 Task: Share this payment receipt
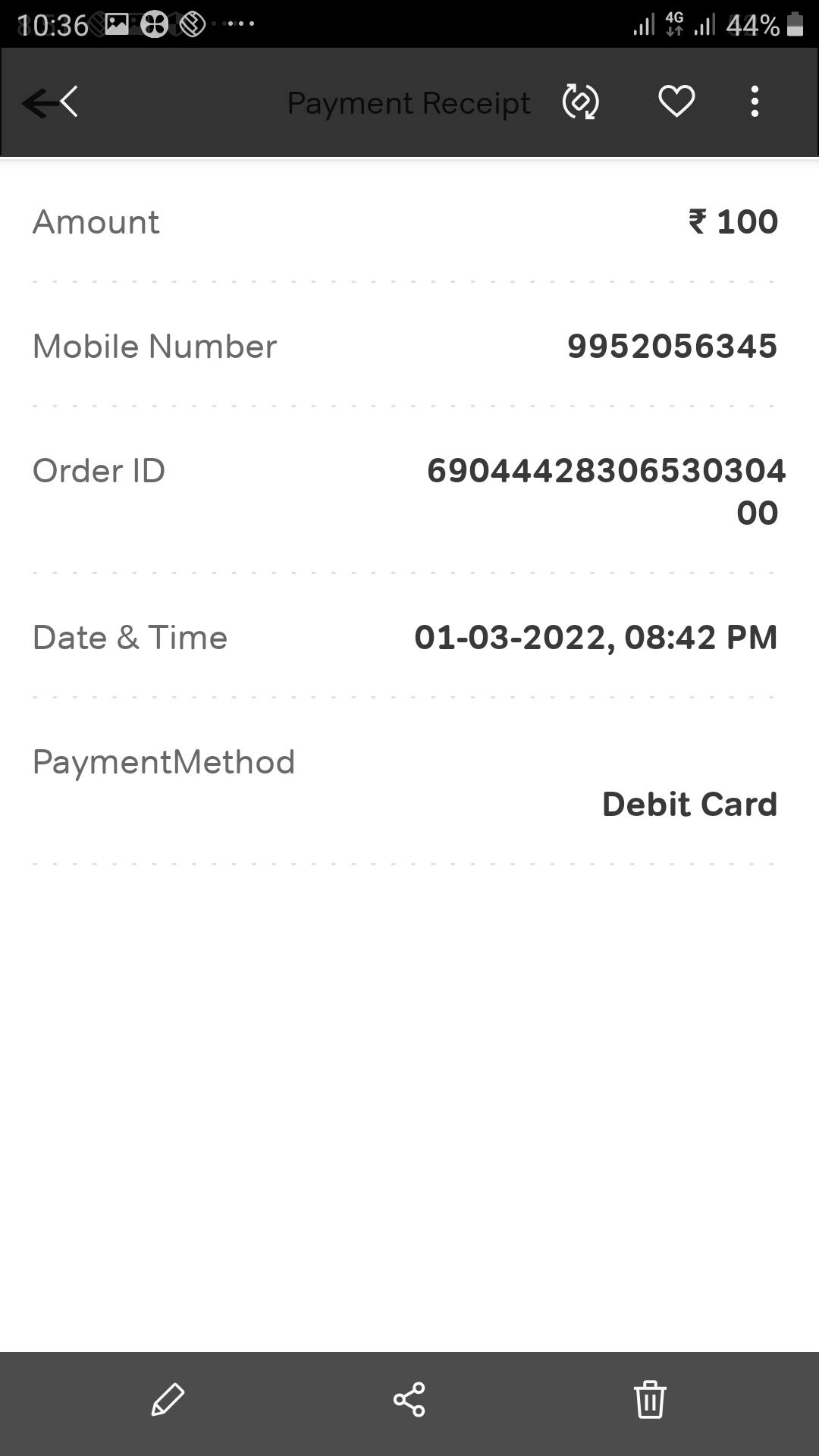[x=409, y=1399]
